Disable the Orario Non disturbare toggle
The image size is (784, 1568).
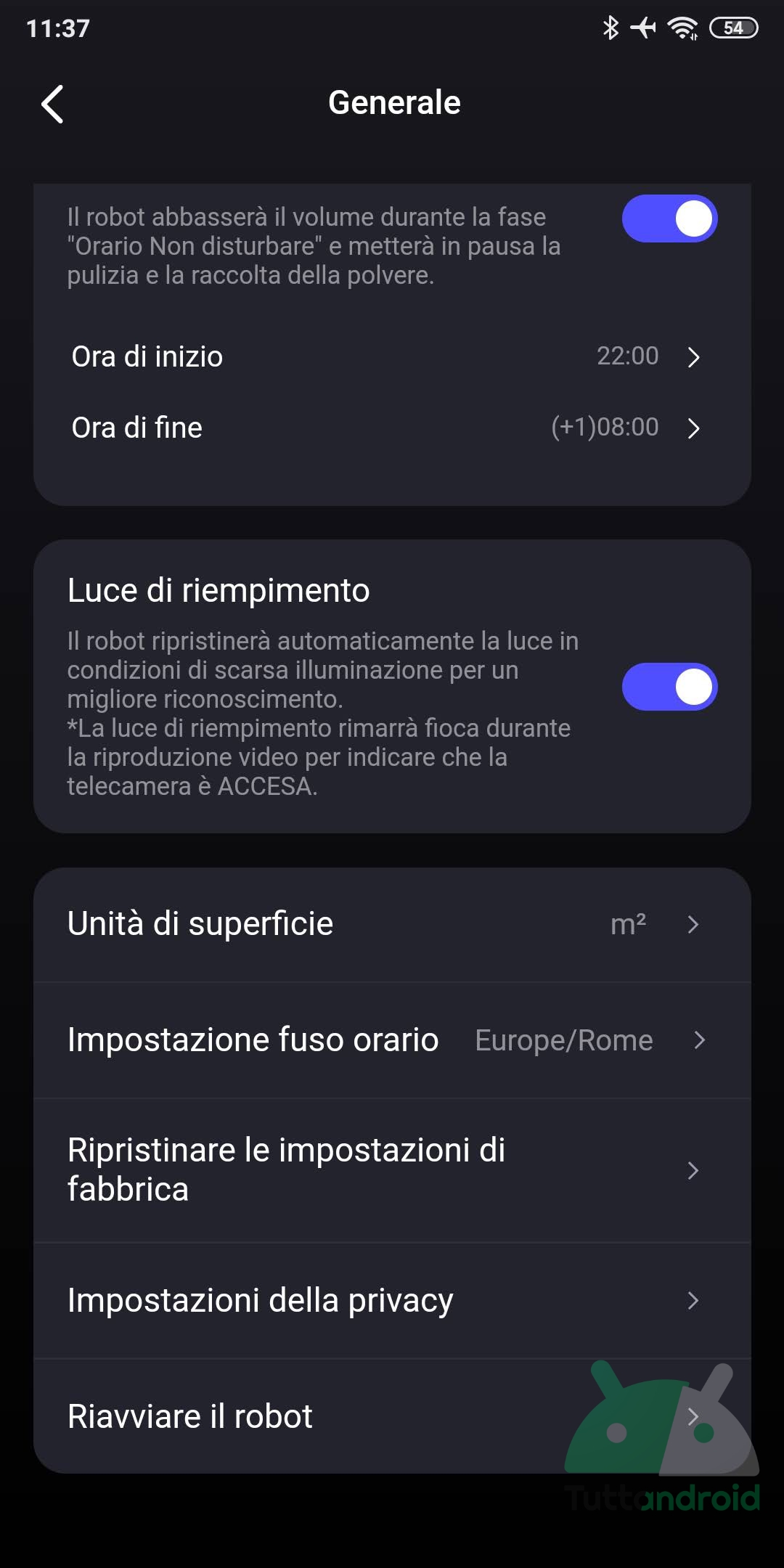pos(669,219)
